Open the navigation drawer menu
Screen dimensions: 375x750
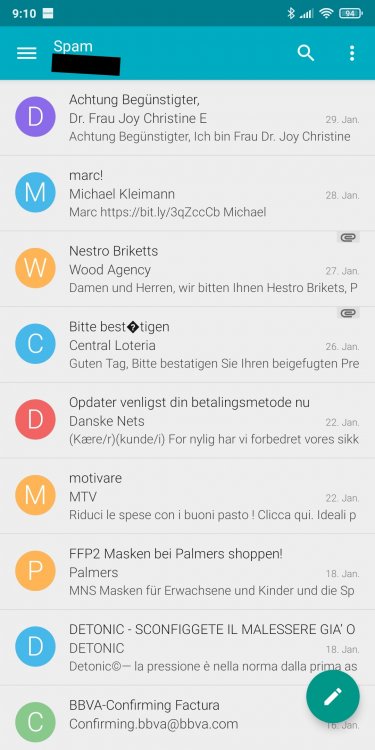(x=27, y=53)
